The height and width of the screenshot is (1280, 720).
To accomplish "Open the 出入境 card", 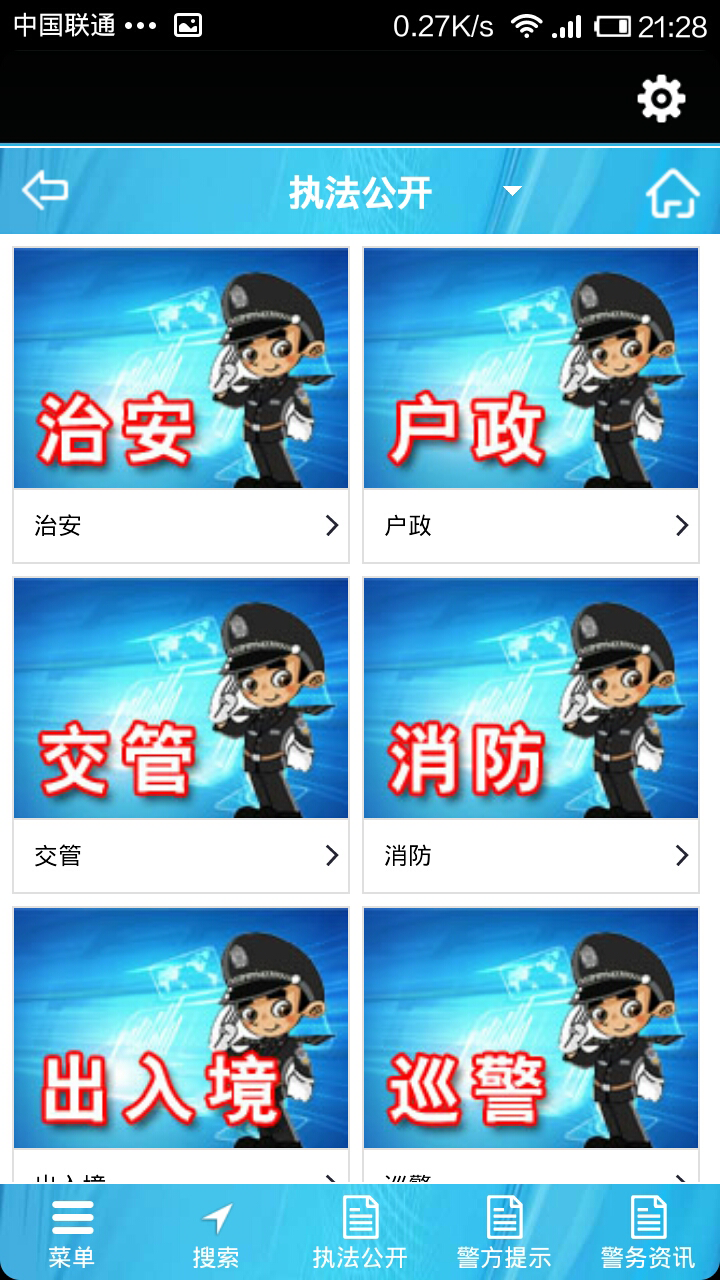I will 181,1045.
